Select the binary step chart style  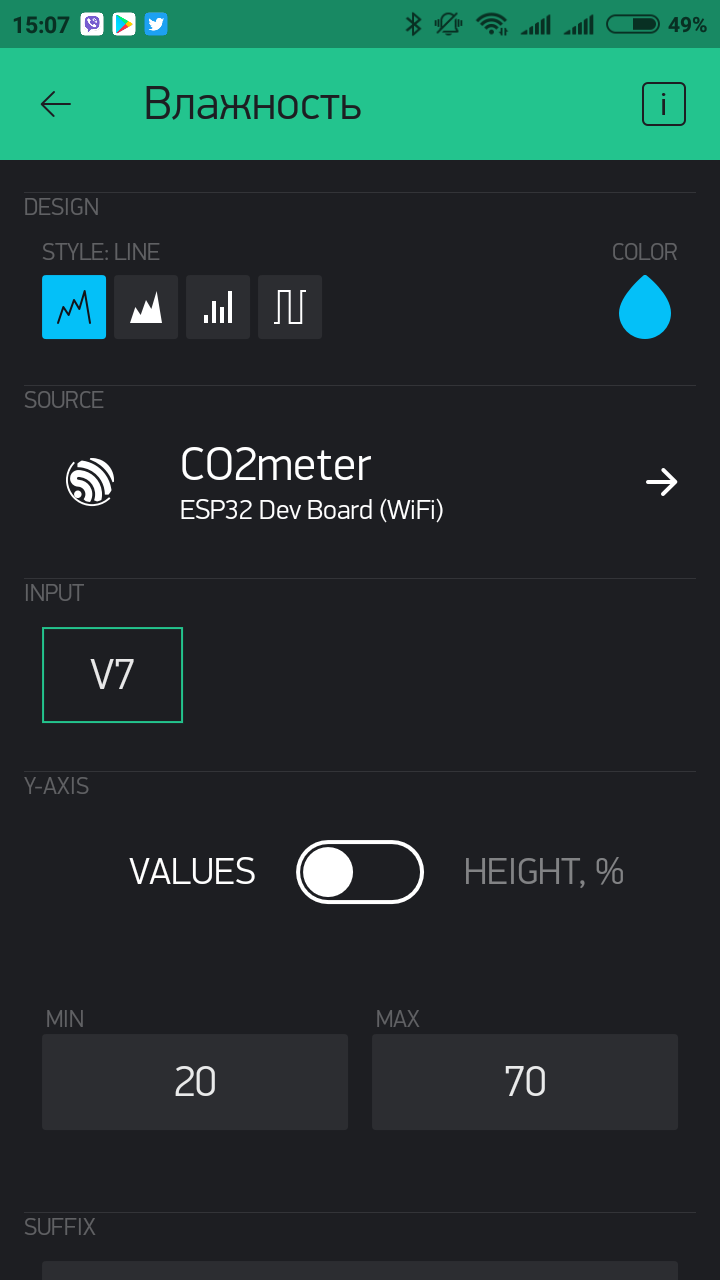[290, 307]
